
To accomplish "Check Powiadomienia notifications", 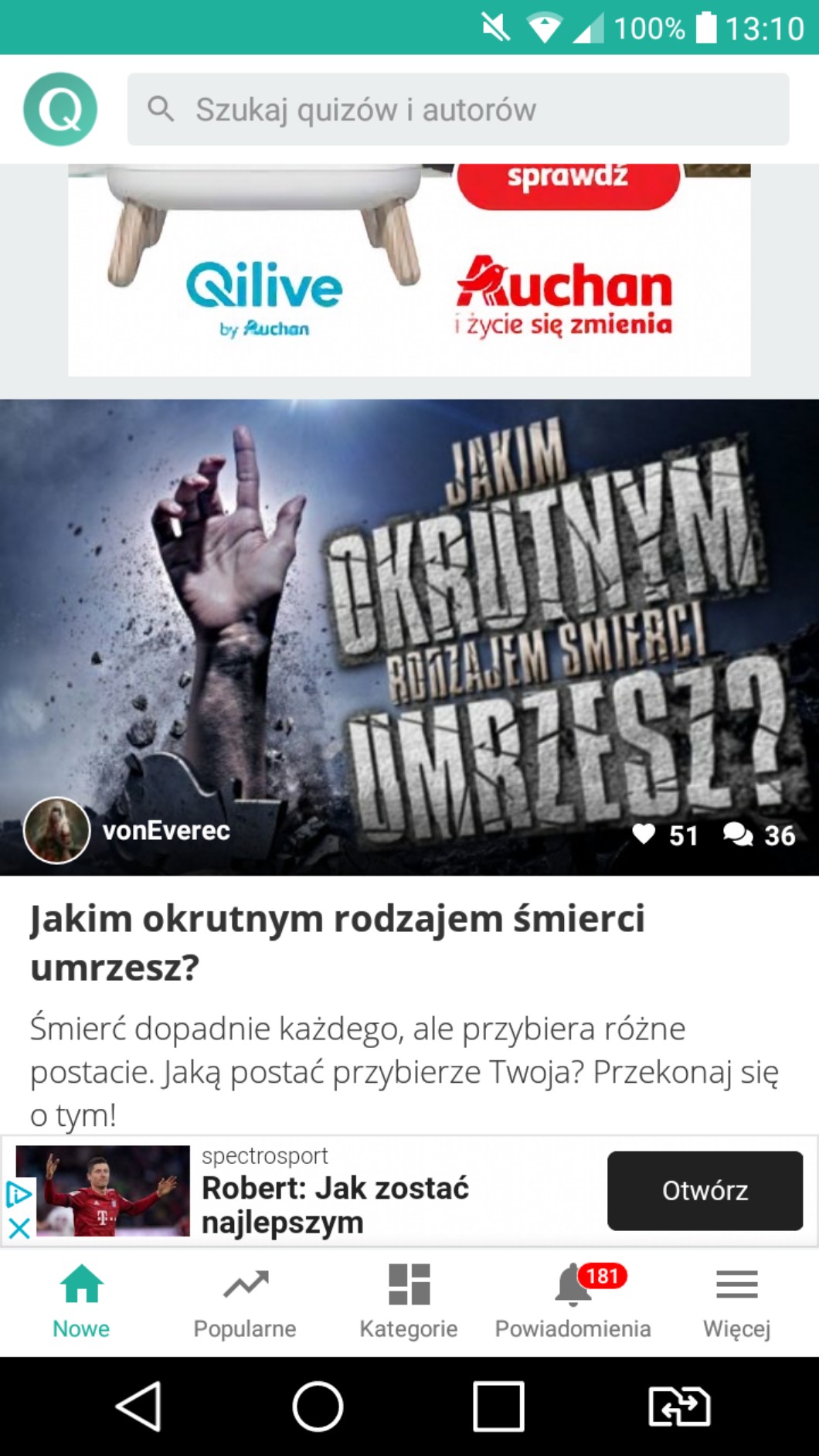I will click(573, 1301).
